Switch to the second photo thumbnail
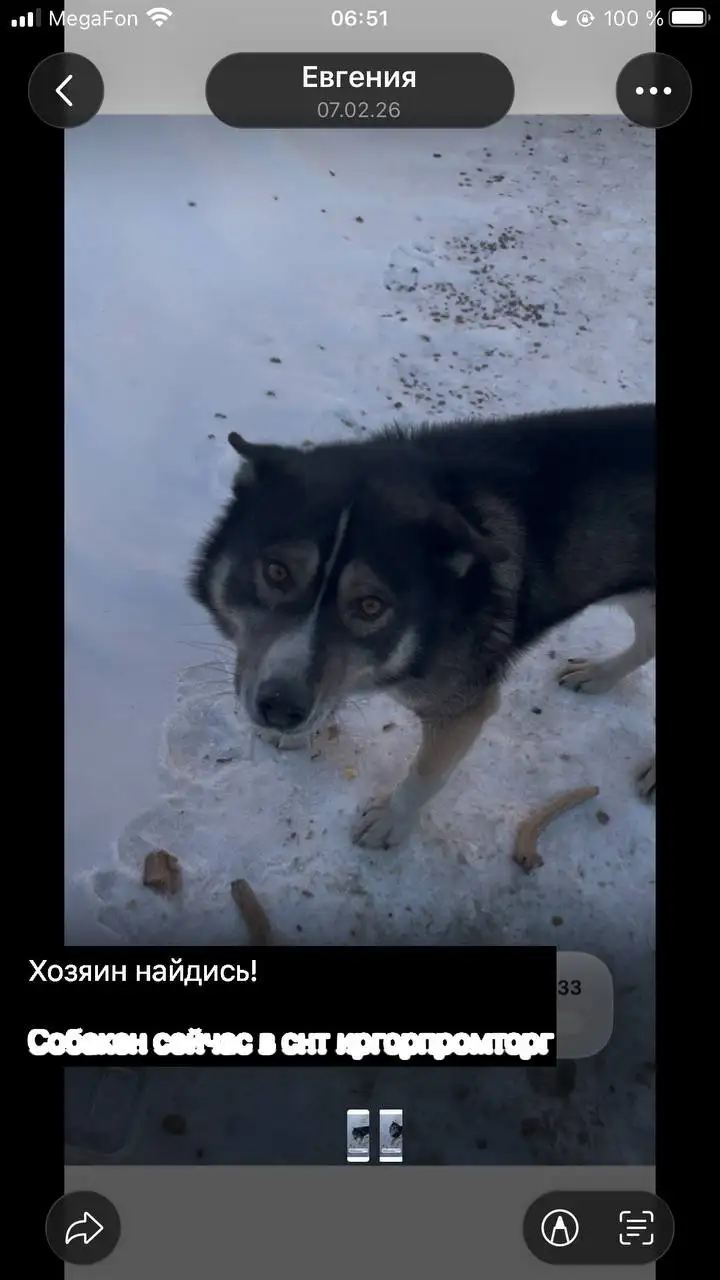Image resolution: width=720 pixels, height=1280 pixels. coord(391,1135)
